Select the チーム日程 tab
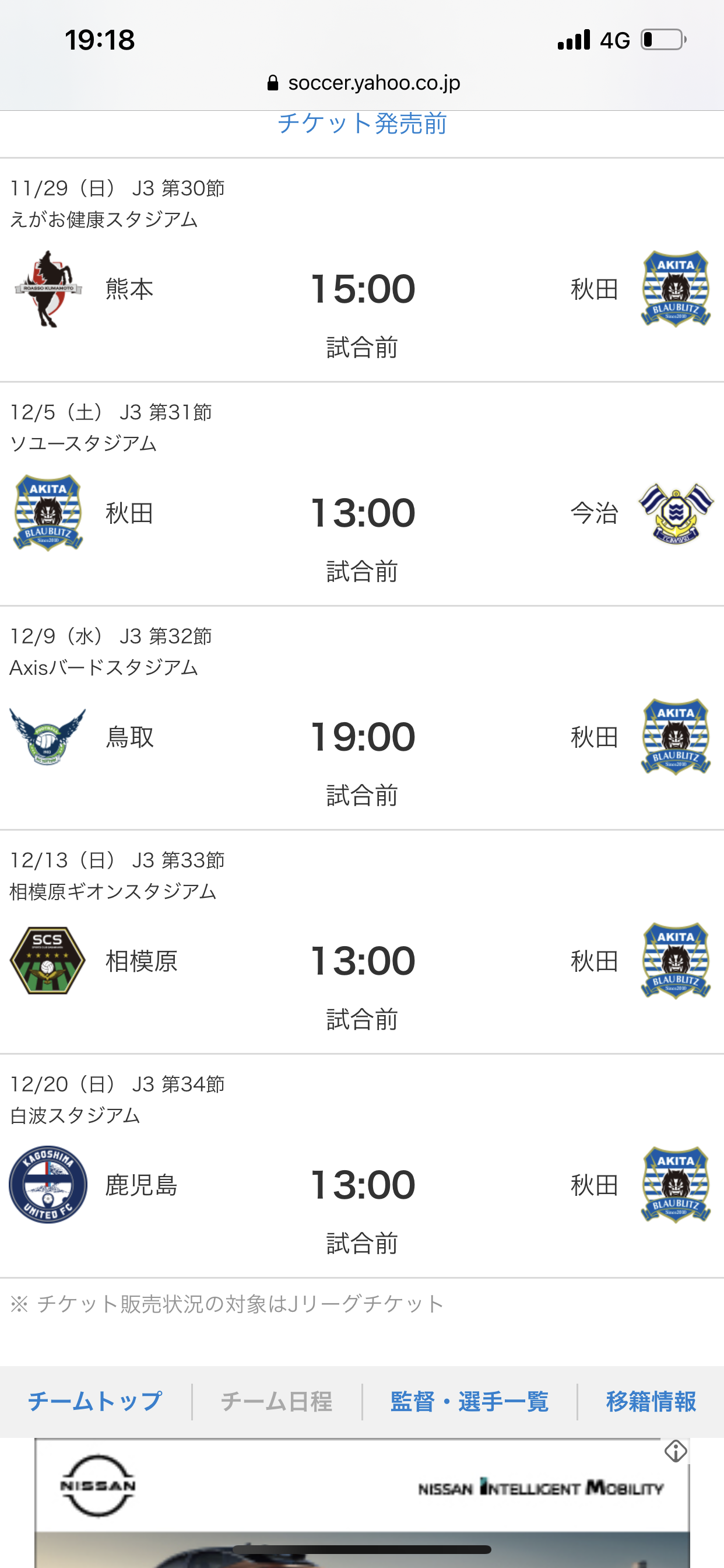The height and width of the screenshot is (1568, 724). (276, 1401)
